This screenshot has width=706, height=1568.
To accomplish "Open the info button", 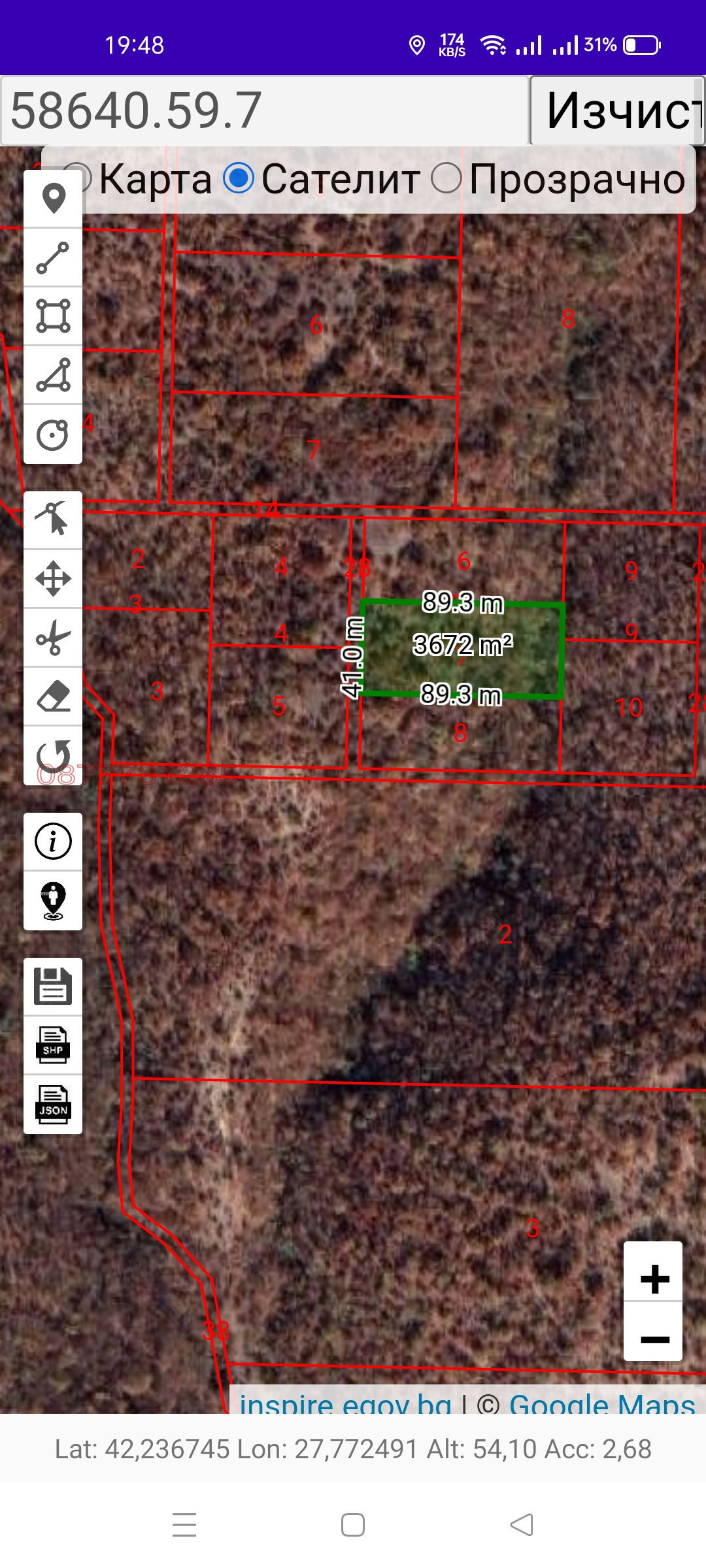I will (x=53, y=841).
